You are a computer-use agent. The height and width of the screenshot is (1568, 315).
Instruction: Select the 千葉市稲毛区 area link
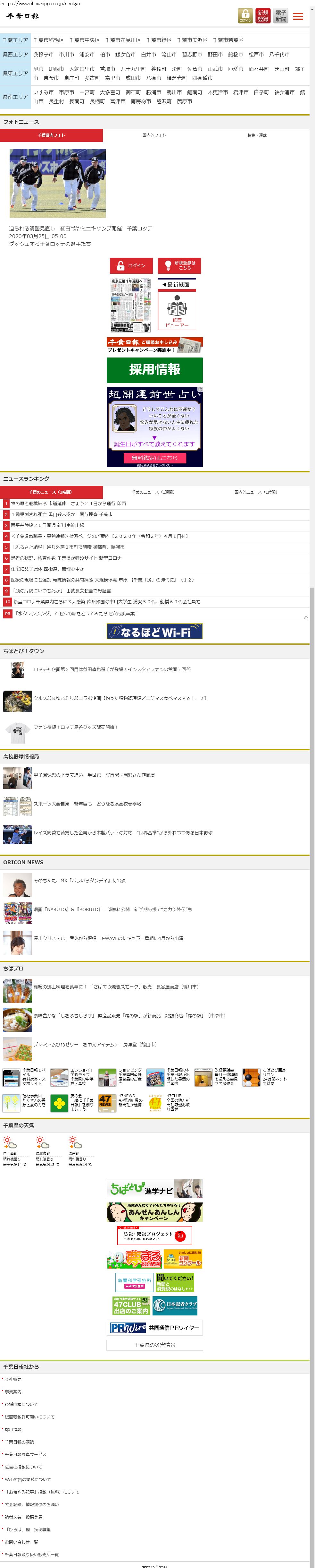point(49,40)
